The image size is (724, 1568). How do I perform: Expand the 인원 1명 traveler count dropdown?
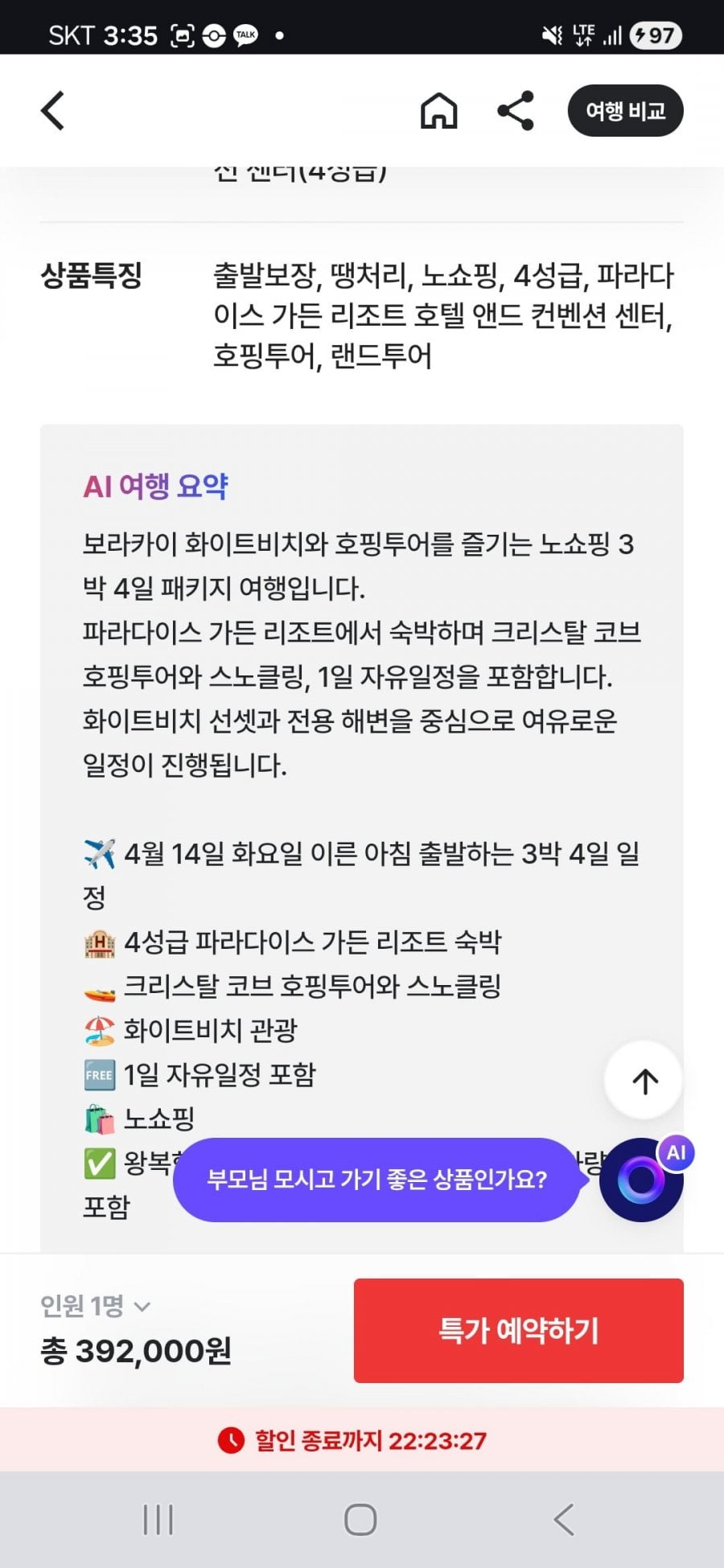pos(95,1306)
